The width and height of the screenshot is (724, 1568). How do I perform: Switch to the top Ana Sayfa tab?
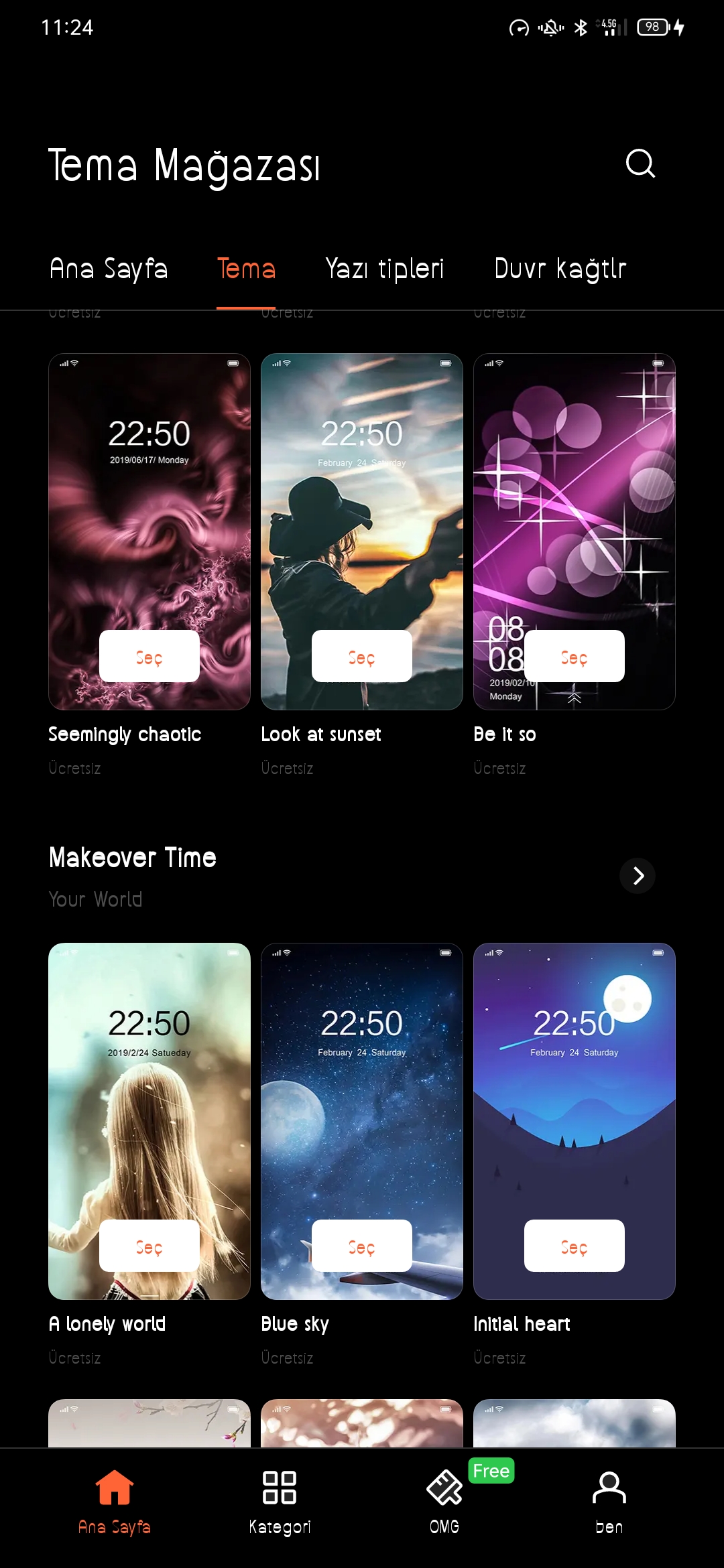[109, 269]
